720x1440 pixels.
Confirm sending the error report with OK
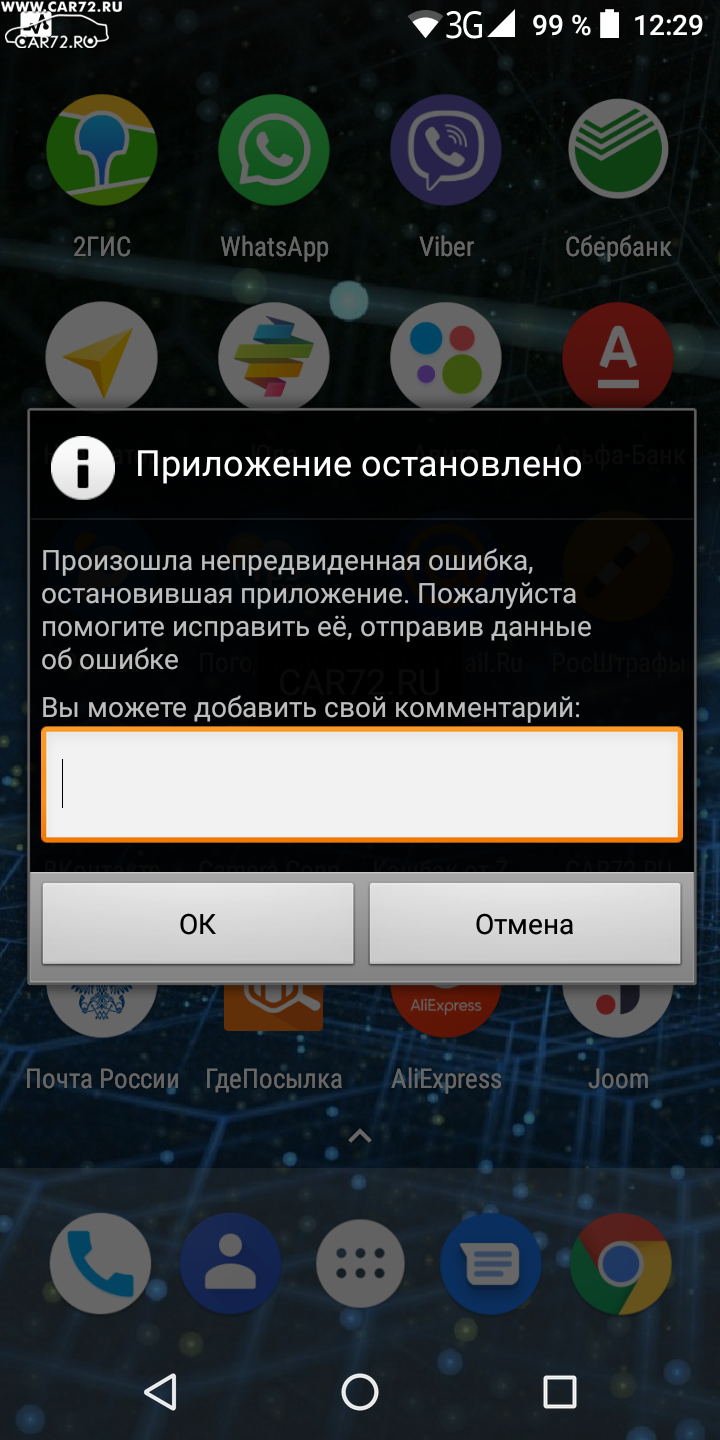(x=198, y=923)
